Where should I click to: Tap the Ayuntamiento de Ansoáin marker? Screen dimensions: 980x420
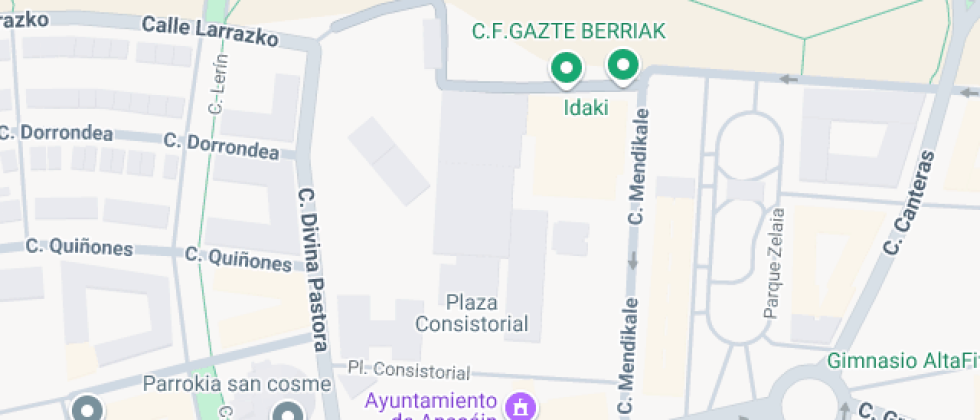(x=519, y=406)
